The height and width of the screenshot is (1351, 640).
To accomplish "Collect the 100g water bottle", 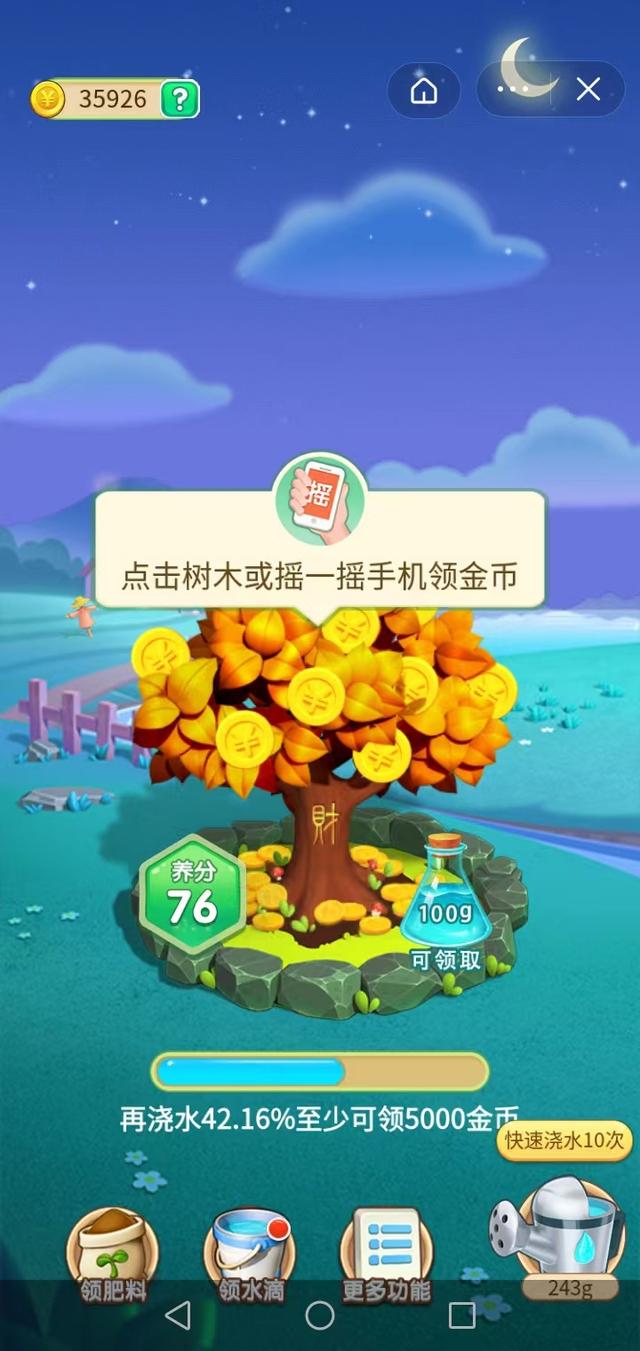I will click(x=445, y=900).
